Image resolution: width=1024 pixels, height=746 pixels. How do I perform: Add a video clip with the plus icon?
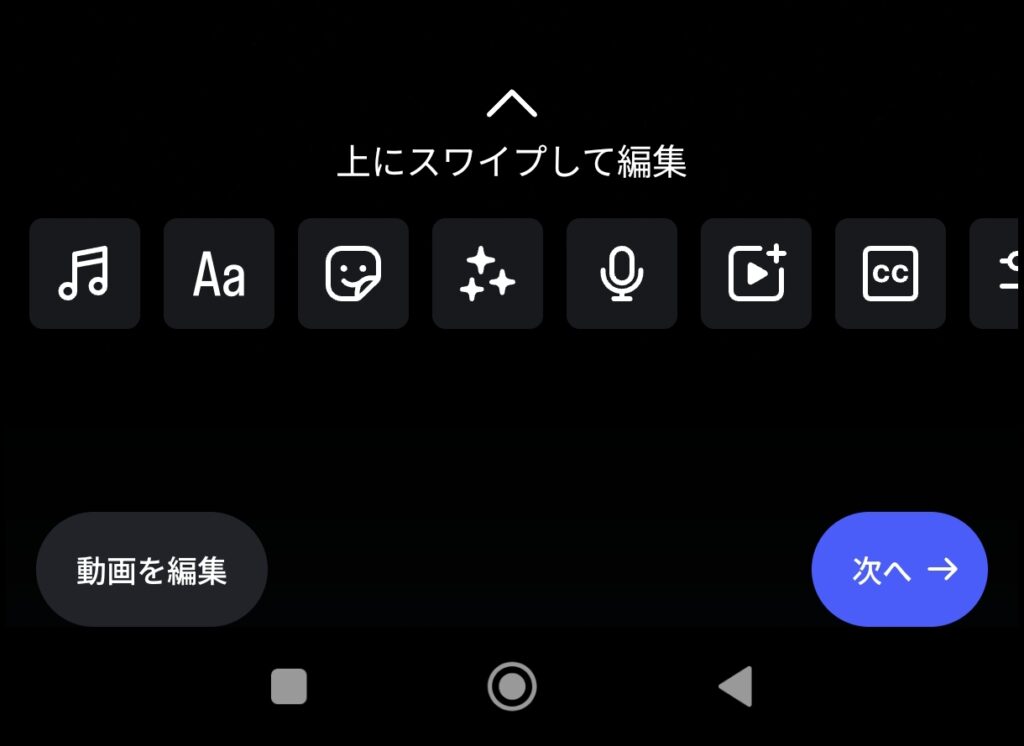click(756, 273)
